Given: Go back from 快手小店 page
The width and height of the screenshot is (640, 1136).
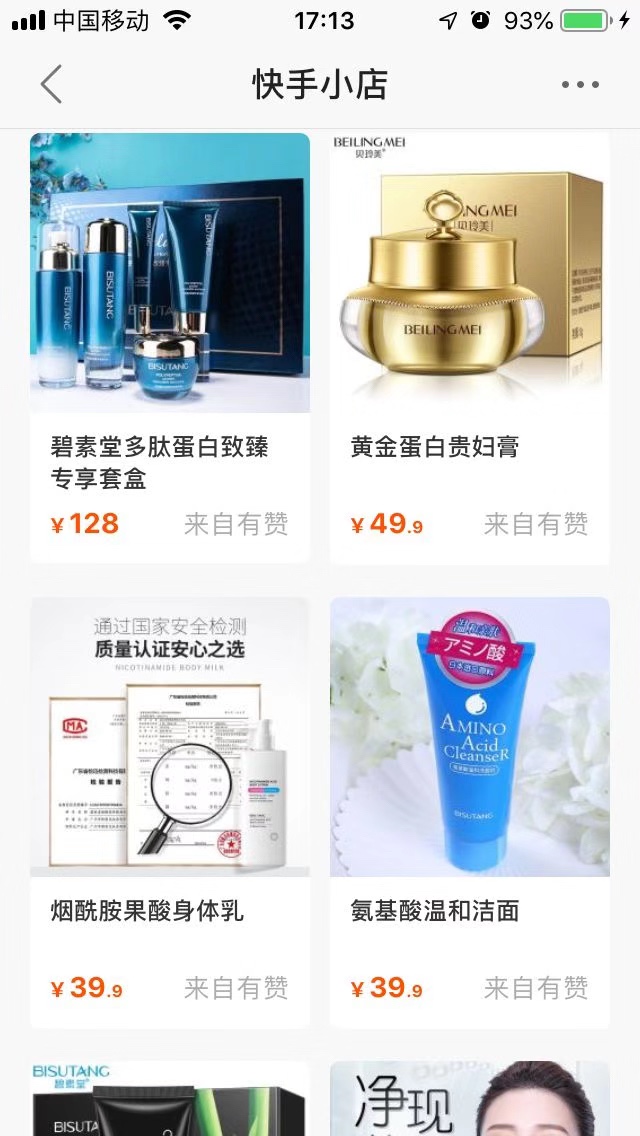Looking at the screenshot, I should 52,84.
